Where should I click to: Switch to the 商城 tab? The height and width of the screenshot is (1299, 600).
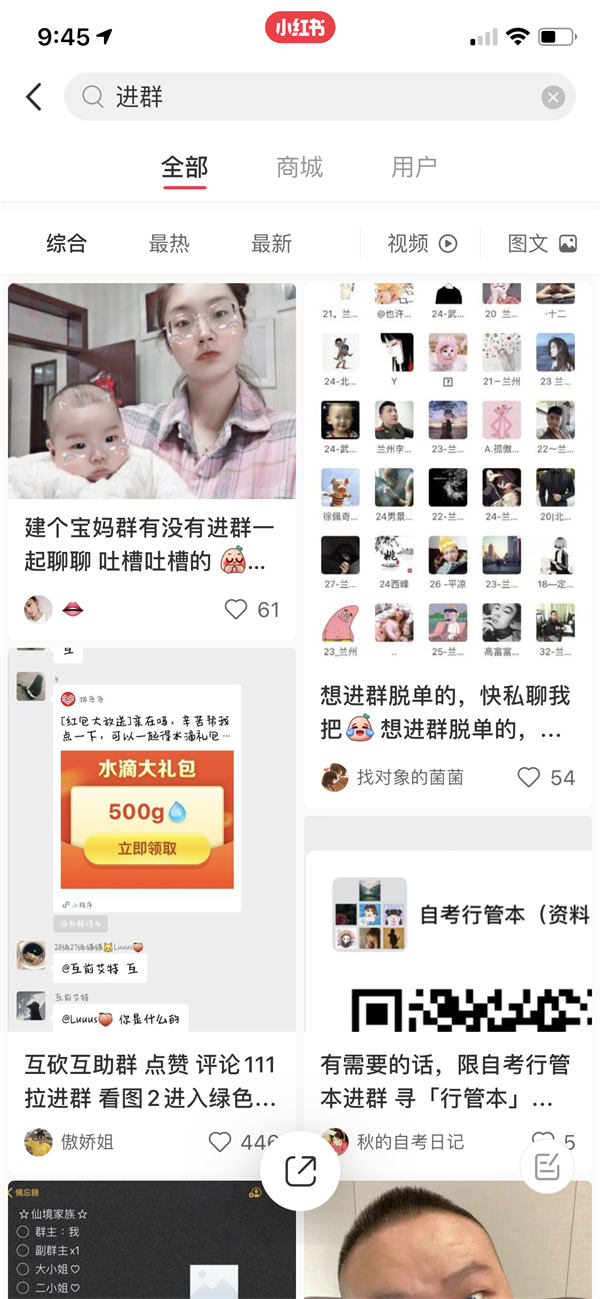tap(300, 167)
